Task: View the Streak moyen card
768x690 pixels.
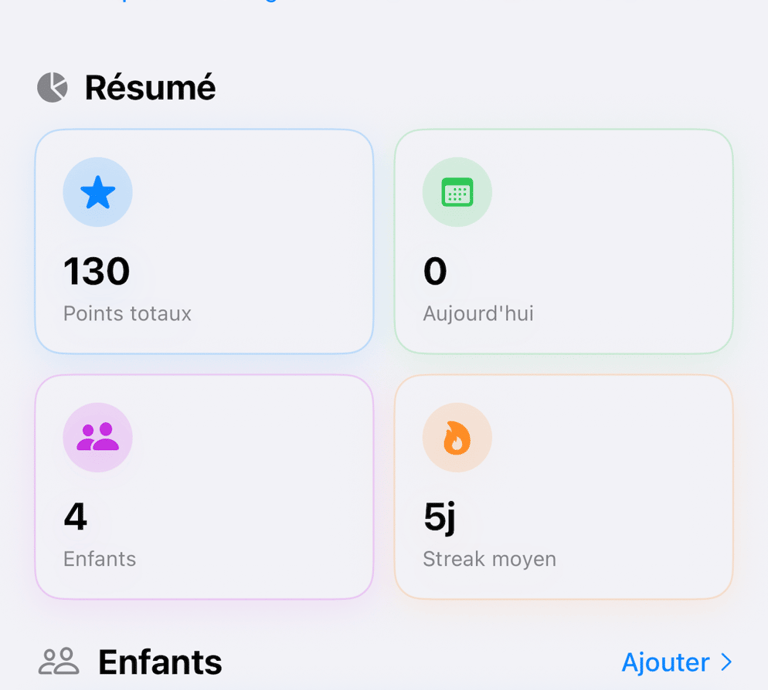Action: pyautogui.click(x=563, y=487)
